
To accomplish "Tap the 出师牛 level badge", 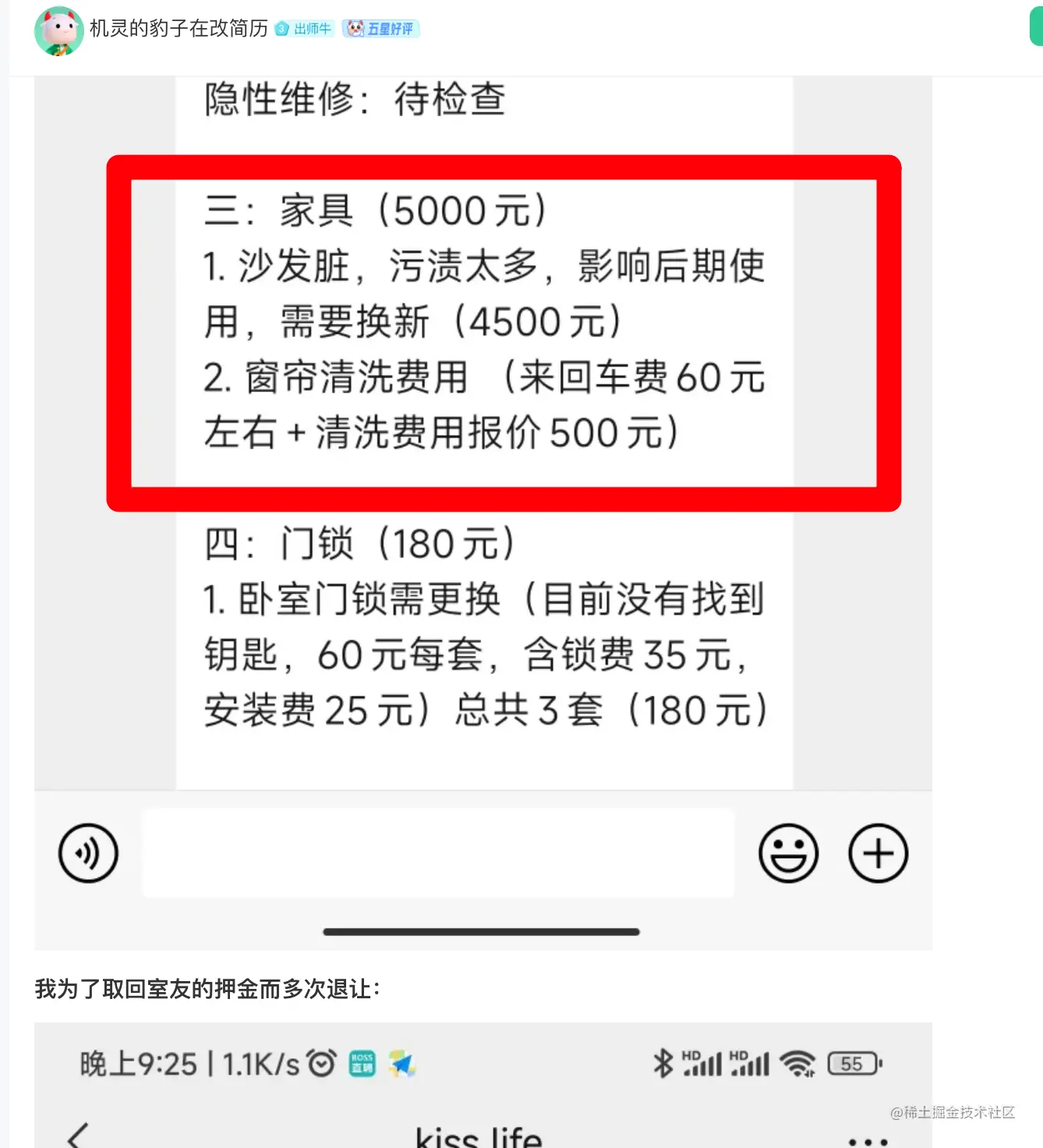I will click(305, 29).
